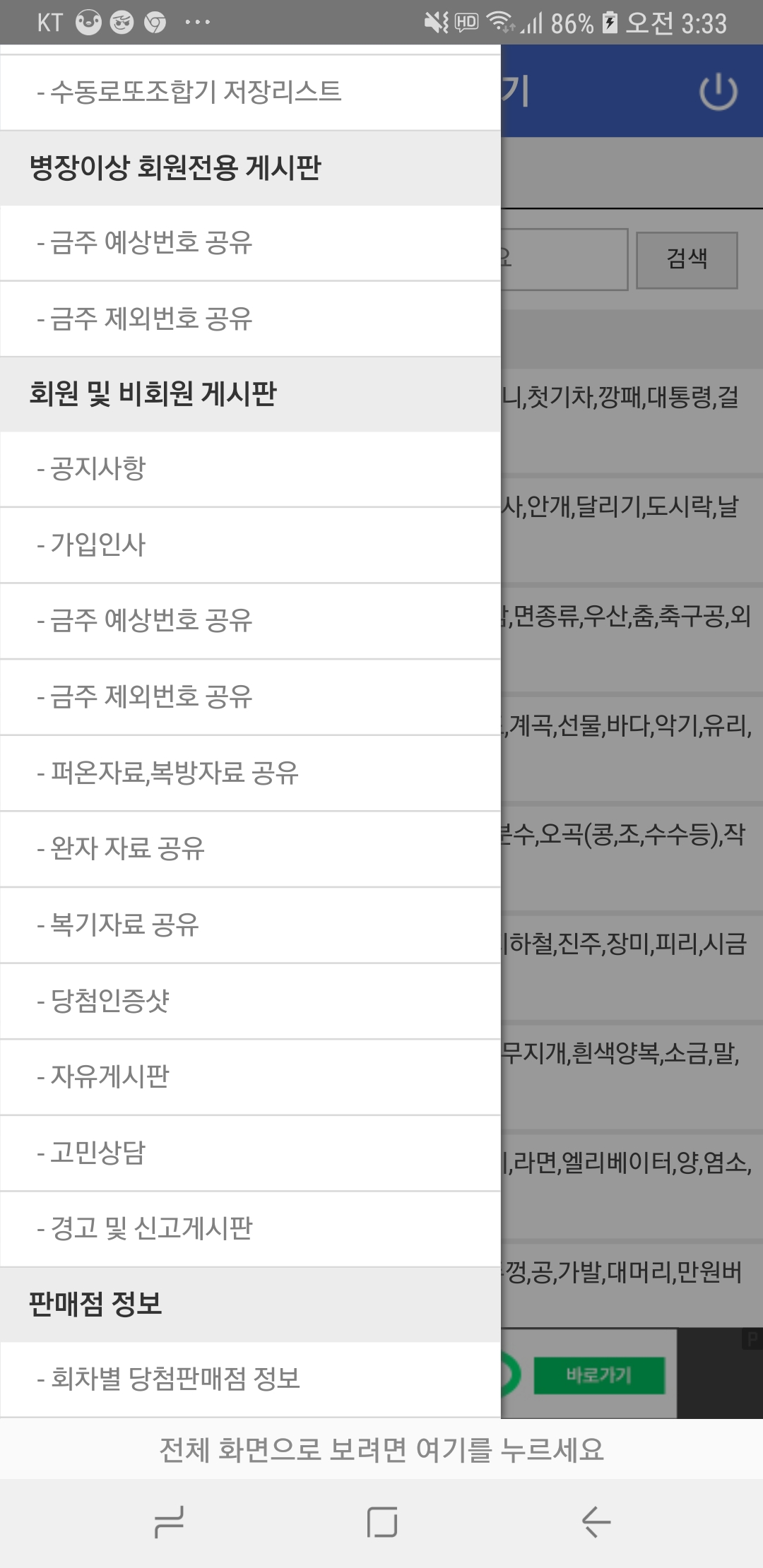Open 경고 및 신고게시판
The height and width of the screenshot is (1568, 763).
pyautogui.click(x=250, y=1229)
